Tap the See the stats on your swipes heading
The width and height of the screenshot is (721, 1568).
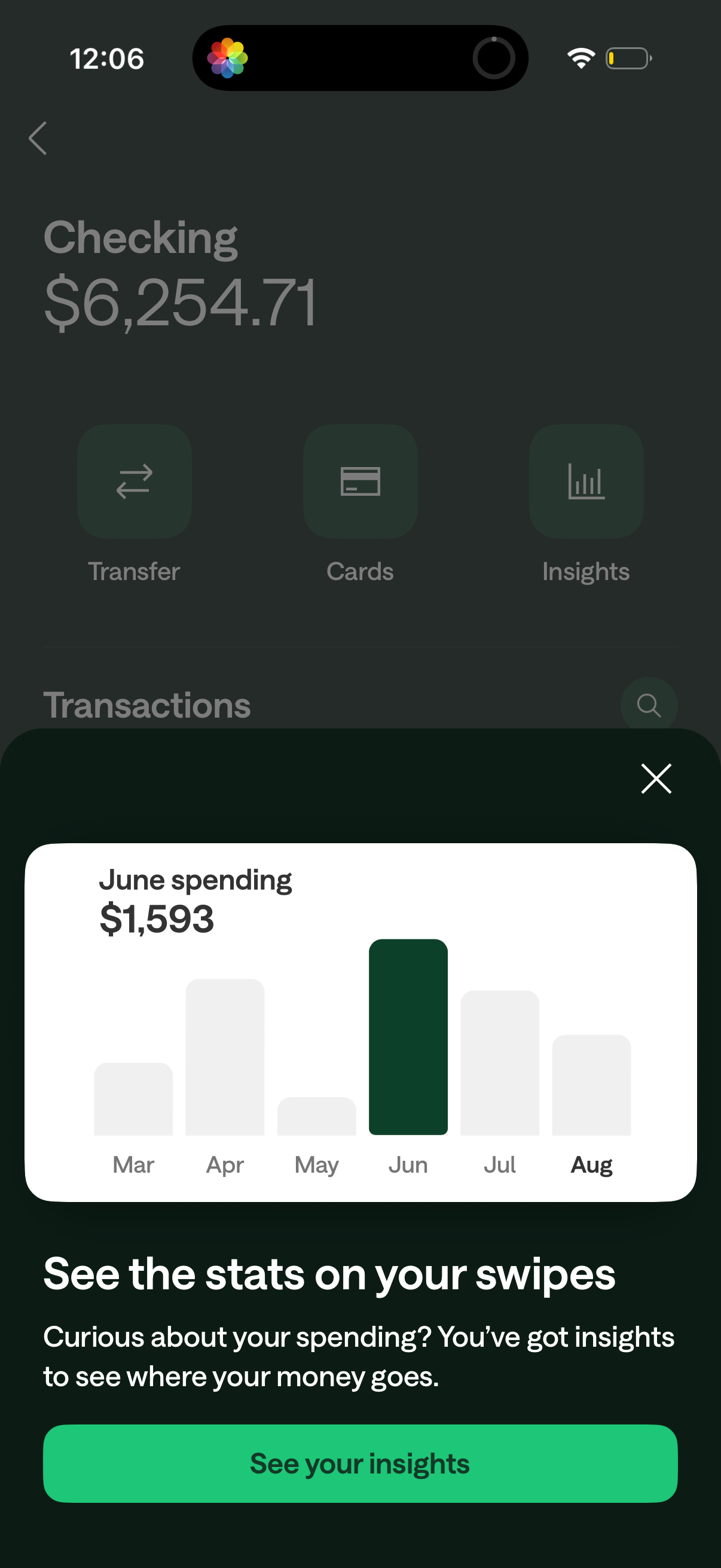[x=329, y=1274]
